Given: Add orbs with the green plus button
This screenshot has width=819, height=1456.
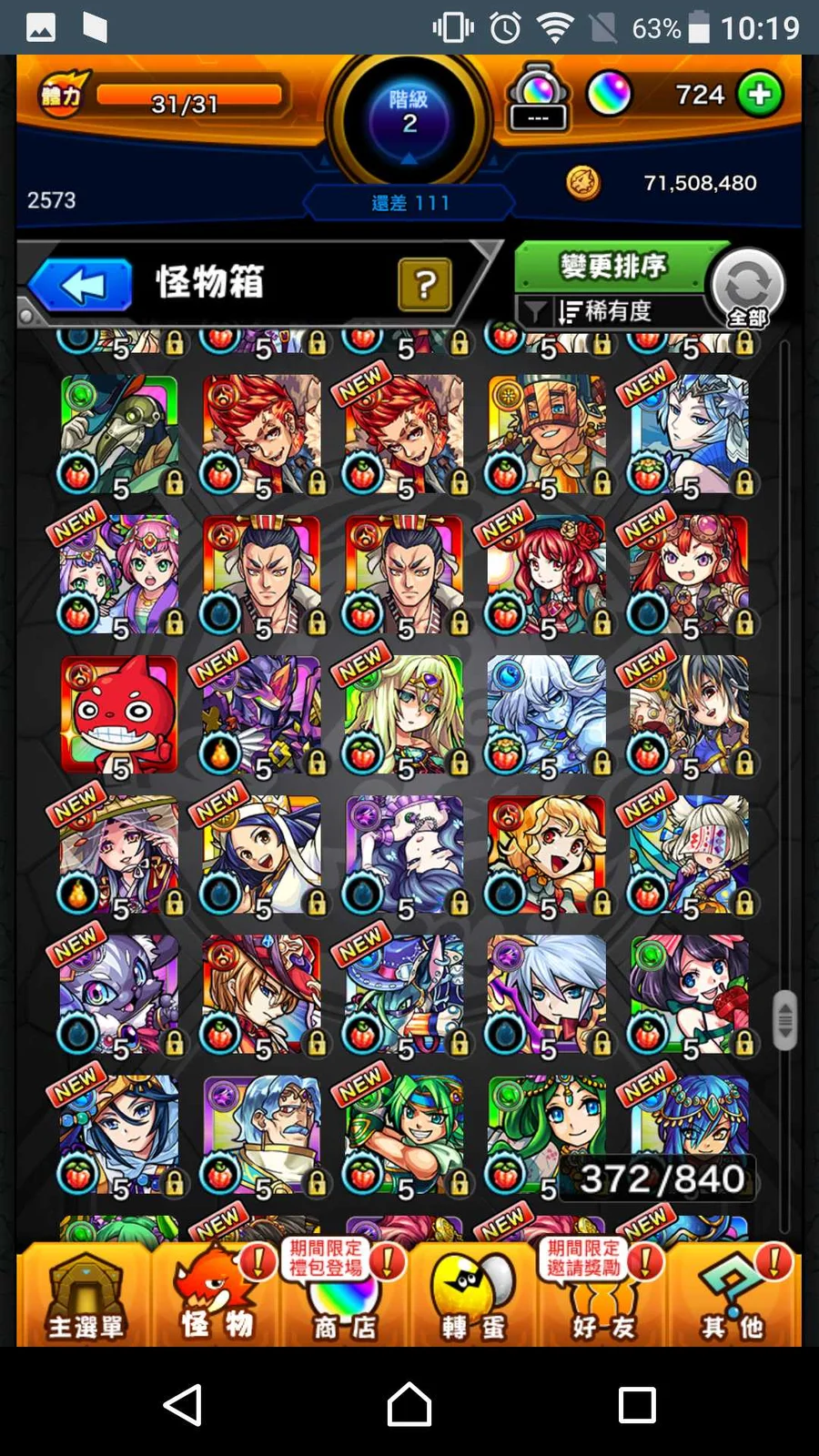Looking at the screenshot, I should [760, 95].
